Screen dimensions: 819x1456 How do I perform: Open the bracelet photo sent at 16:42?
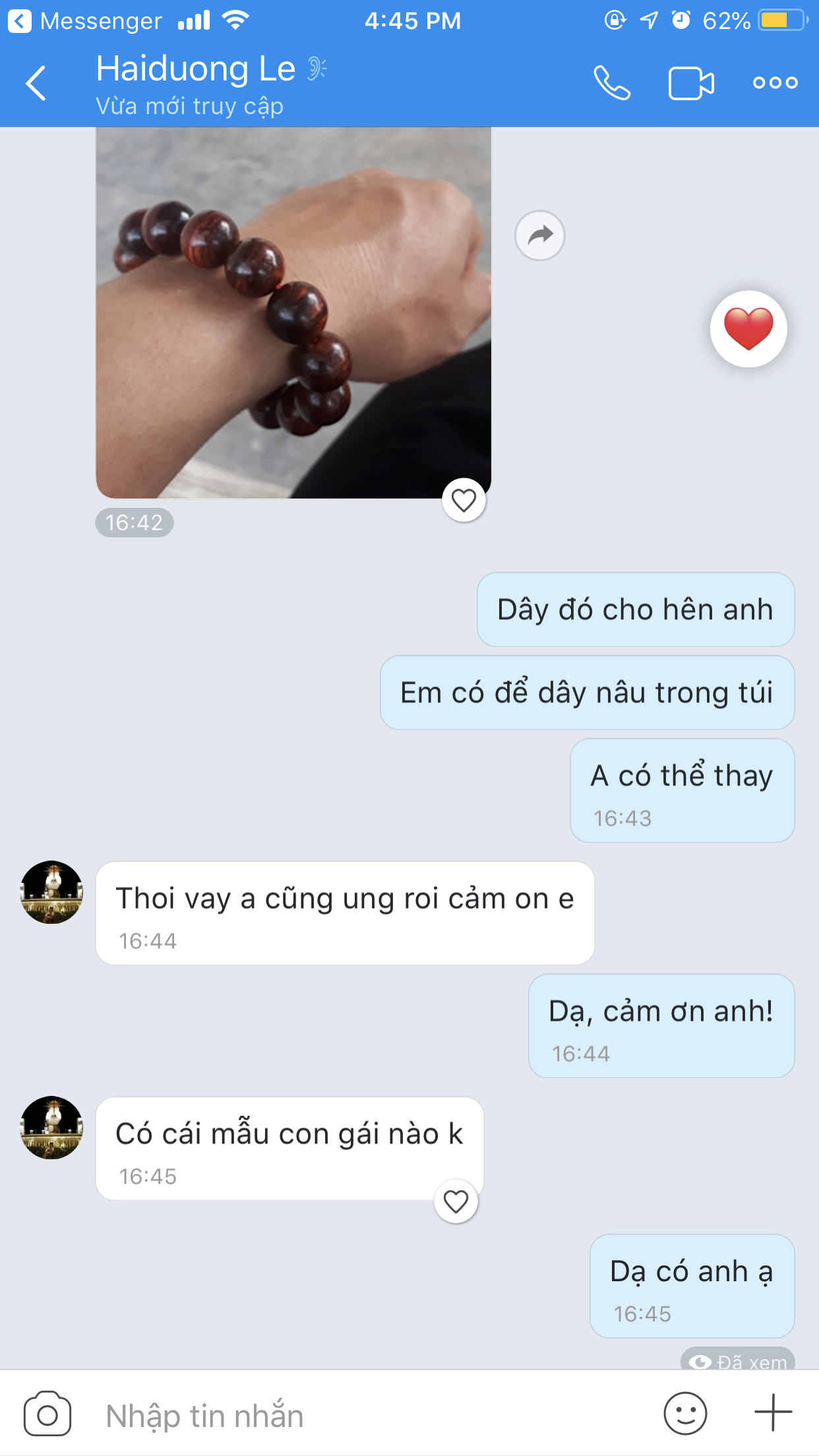click(x=293, y=313)
